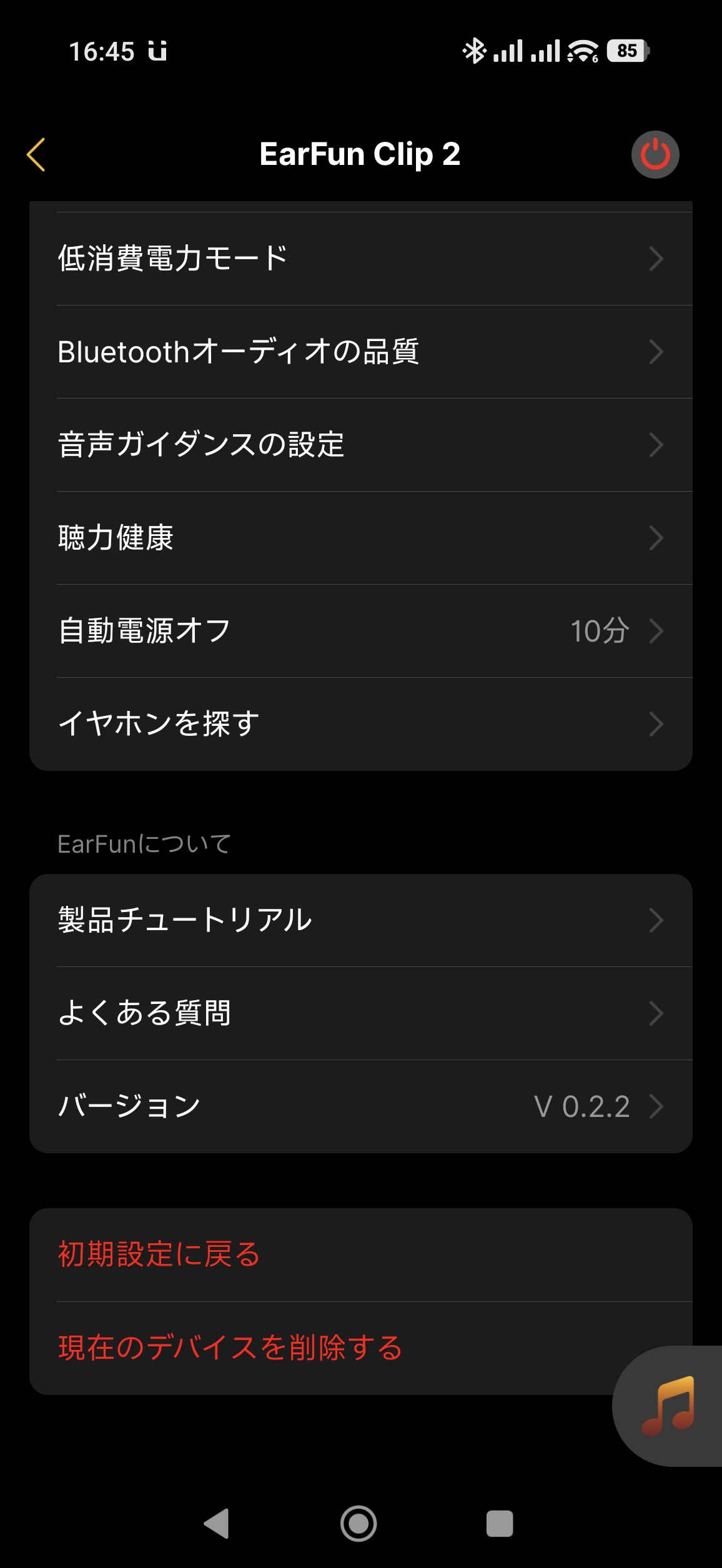Tap the system home button
This screenshot has height=1568, width=722.
point(359,1524)
